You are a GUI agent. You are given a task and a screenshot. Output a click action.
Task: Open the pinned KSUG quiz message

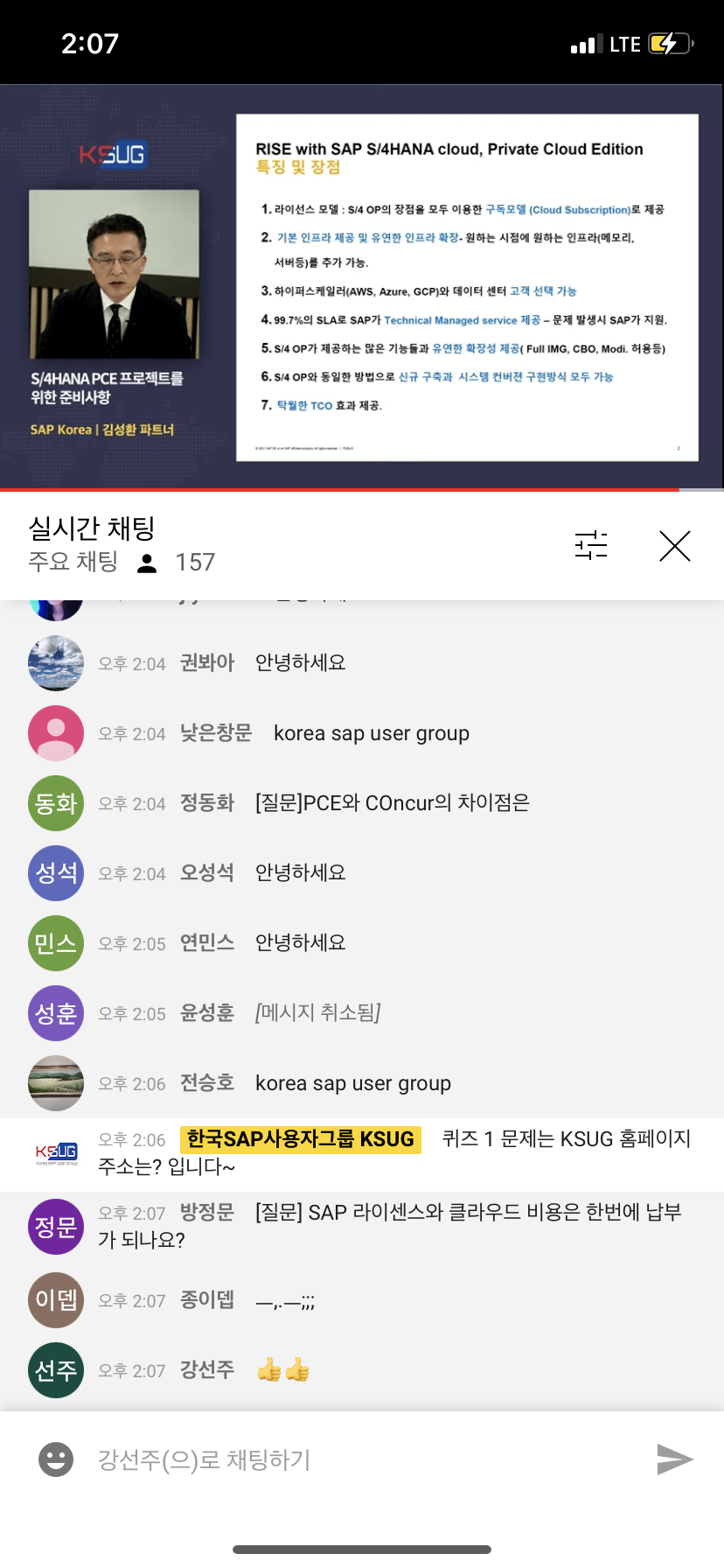pyautogui.click(x=393, y=1153)
